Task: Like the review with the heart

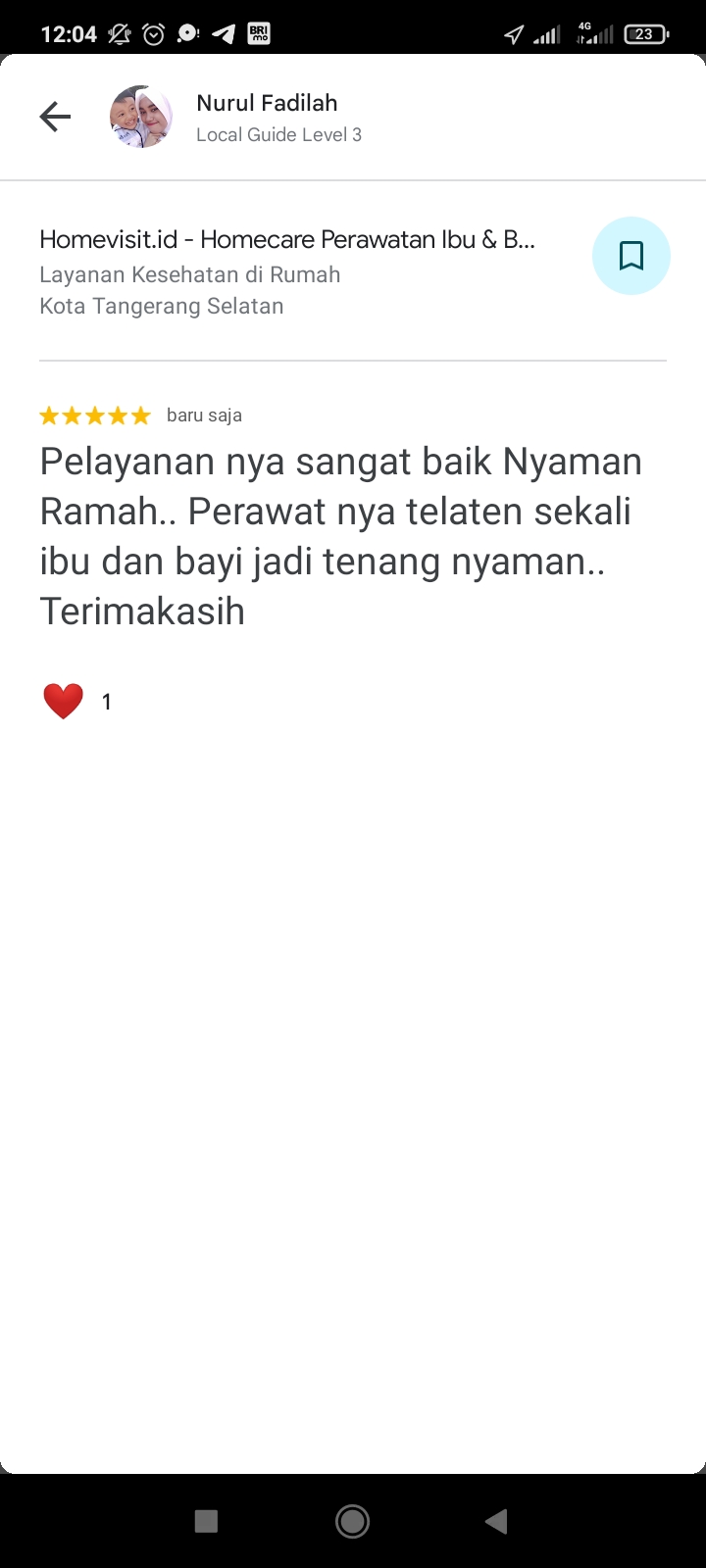Action: tap(64, 702)
